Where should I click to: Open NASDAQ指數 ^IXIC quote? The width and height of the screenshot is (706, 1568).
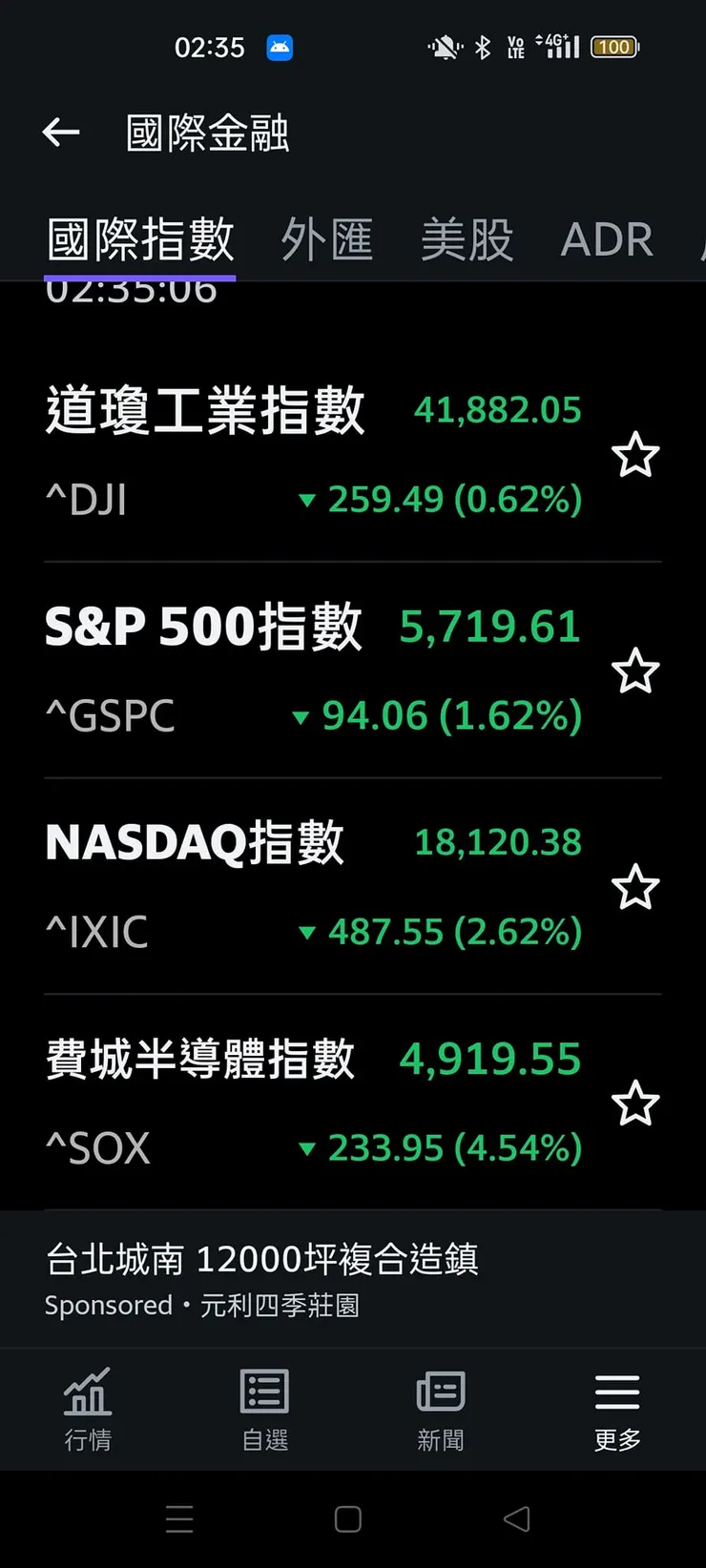[x=286, y=887]
